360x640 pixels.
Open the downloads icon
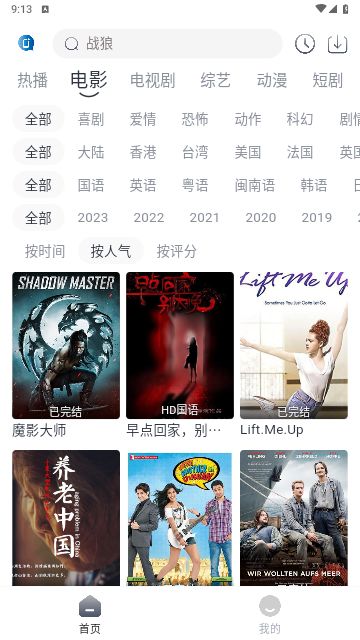tap(338, 44)
